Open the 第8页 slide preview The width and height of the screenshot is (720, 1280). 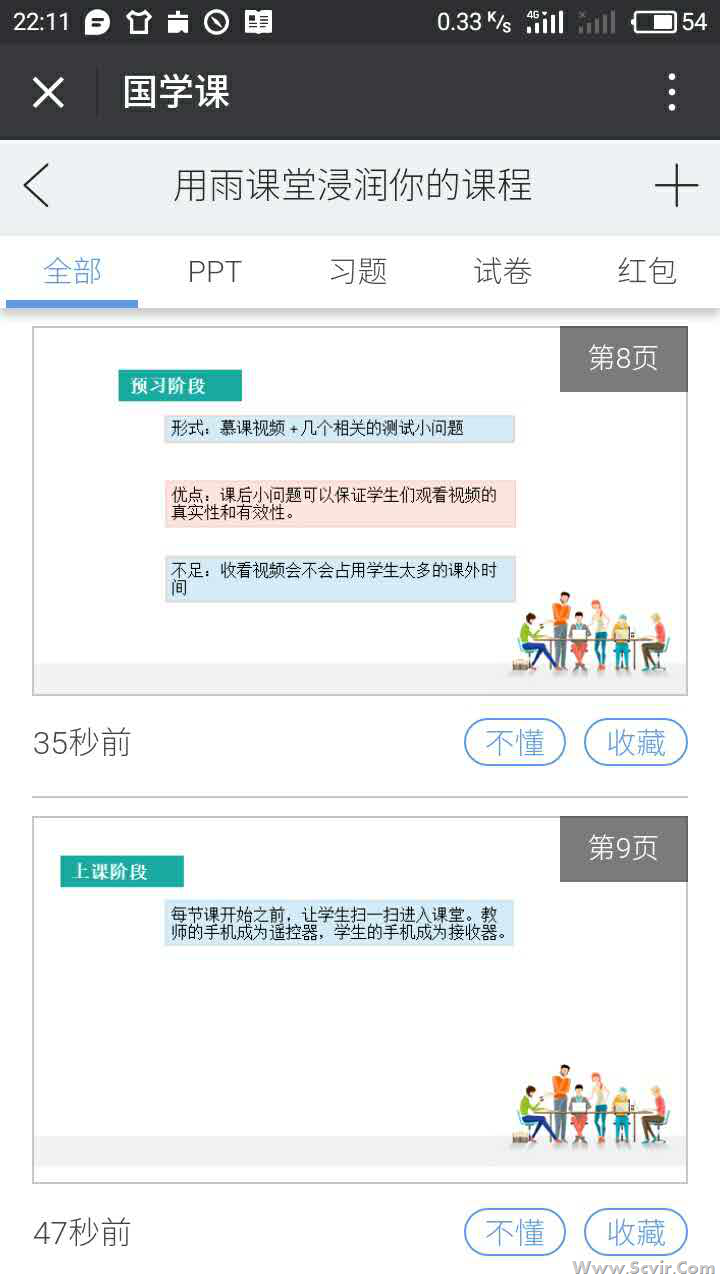[x=360, y=511]
